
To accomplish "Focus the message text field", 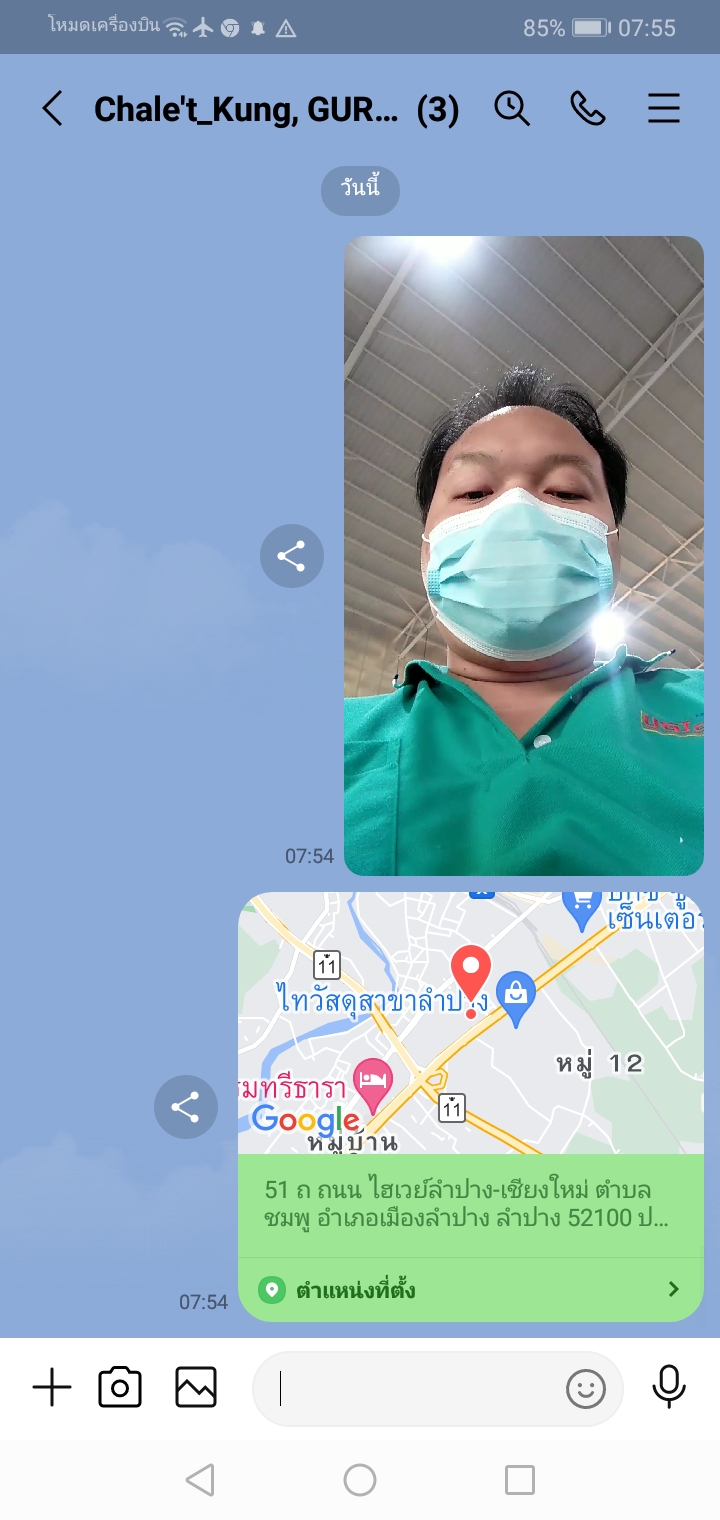I will pyautogui.click(x=410, y=1388).
